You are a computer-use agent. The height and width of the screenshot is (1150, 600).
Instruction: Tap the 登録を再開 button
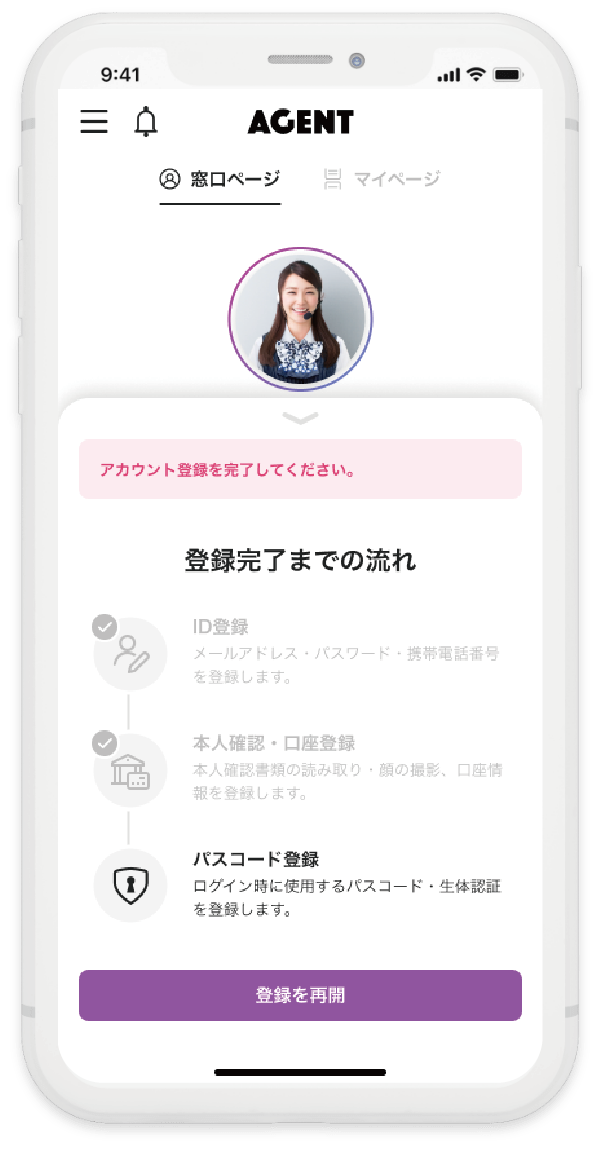tap(300, 995)
